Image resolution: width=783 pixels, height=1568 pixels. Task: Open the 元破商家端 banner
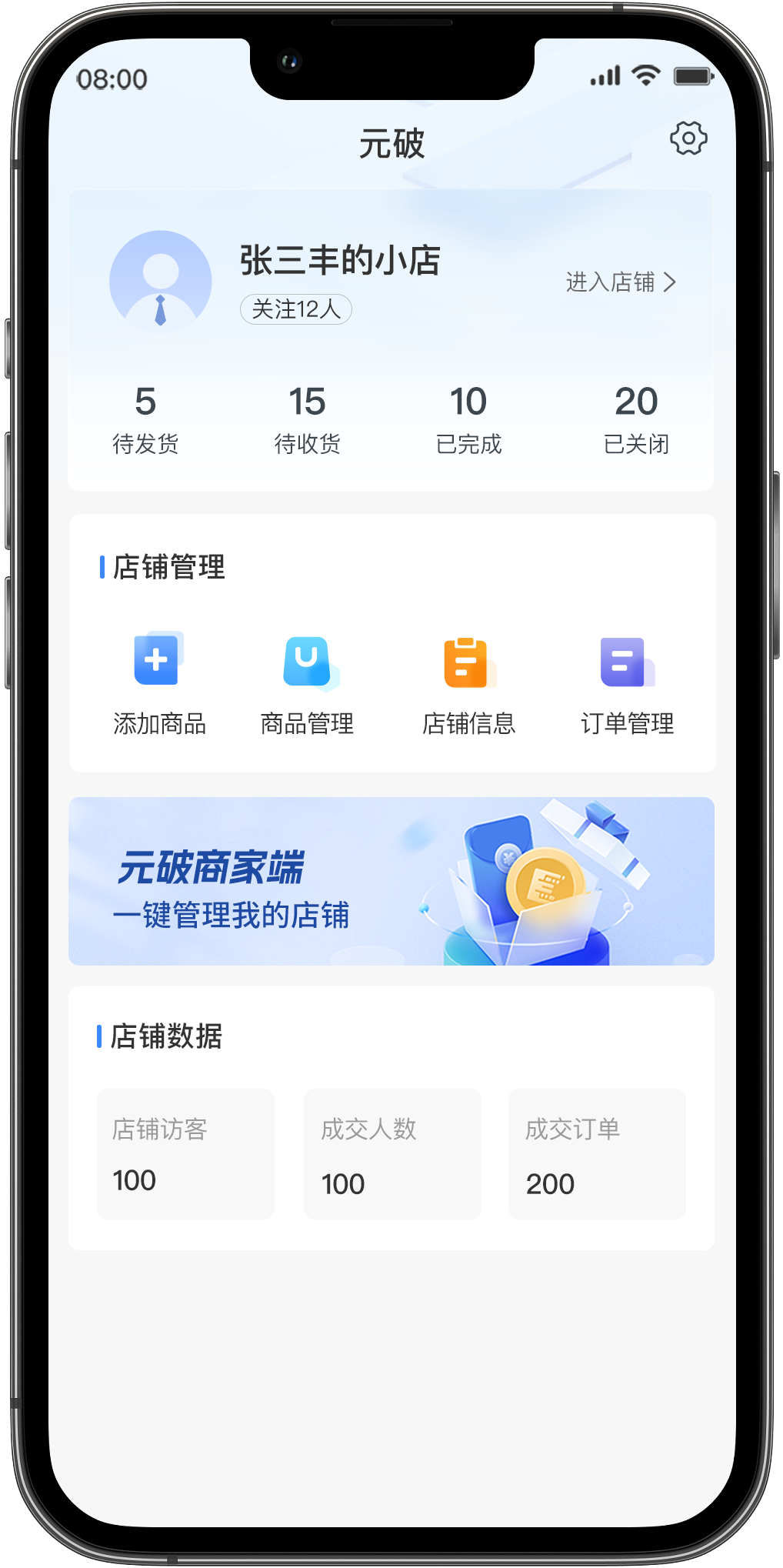391,881
